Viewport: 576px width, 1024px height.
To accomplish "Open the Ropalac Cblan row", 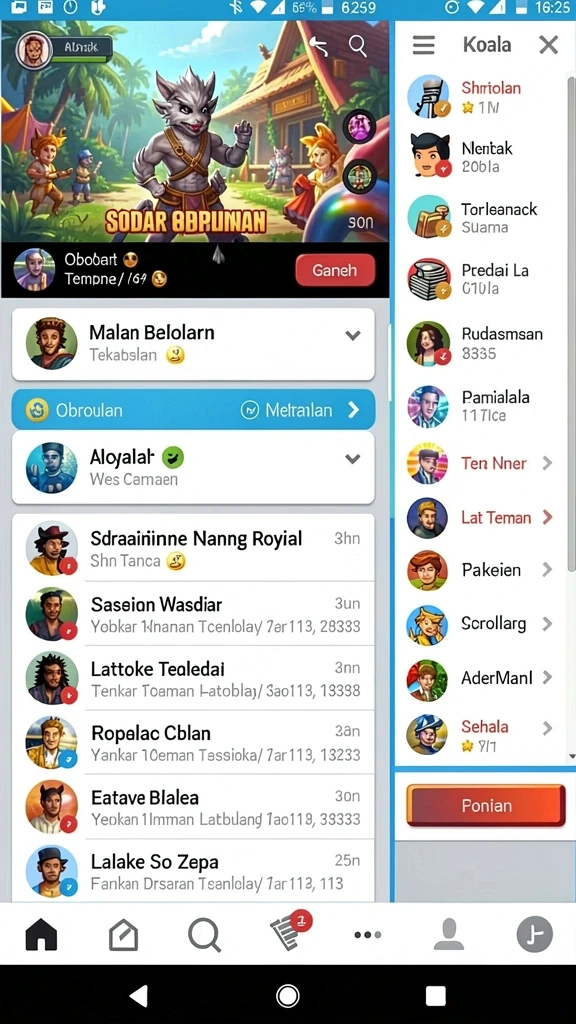I will point(193,742).
